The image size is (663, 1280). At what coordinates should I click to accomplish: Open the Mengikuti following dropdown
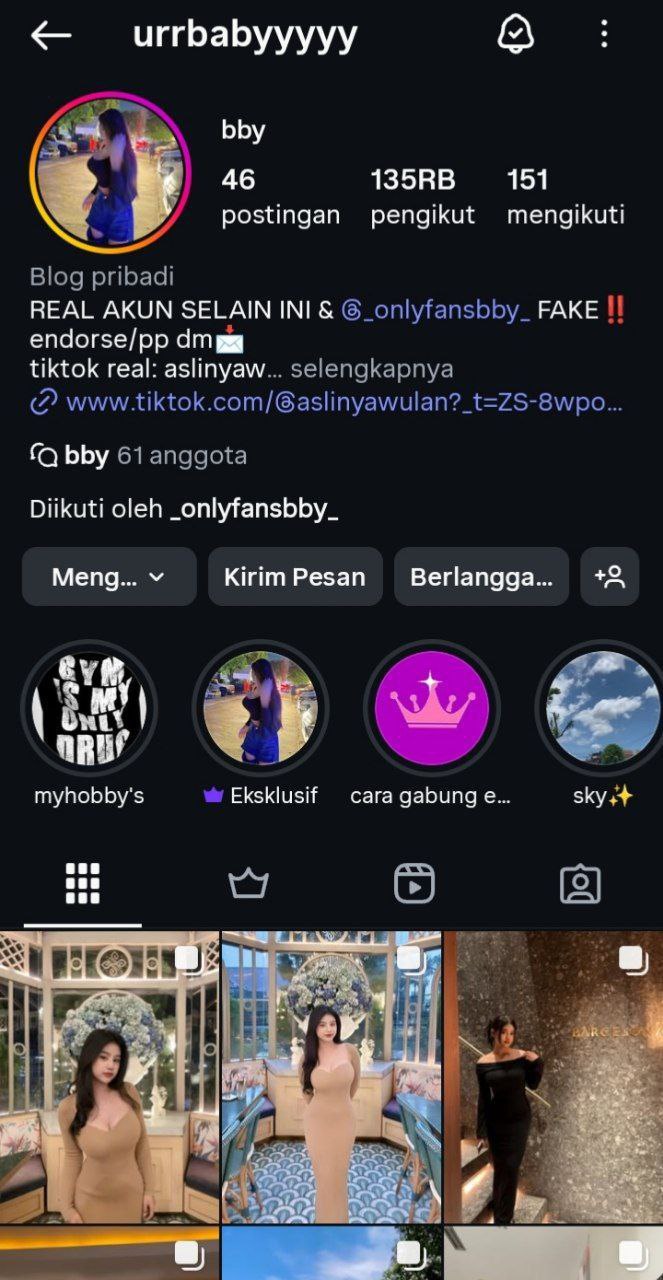click(109, 577)
